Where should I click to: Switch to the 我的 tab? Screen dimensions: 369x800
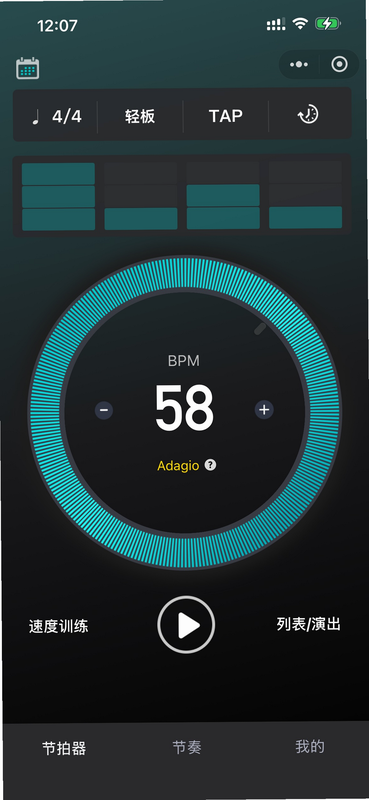point(310,746)
